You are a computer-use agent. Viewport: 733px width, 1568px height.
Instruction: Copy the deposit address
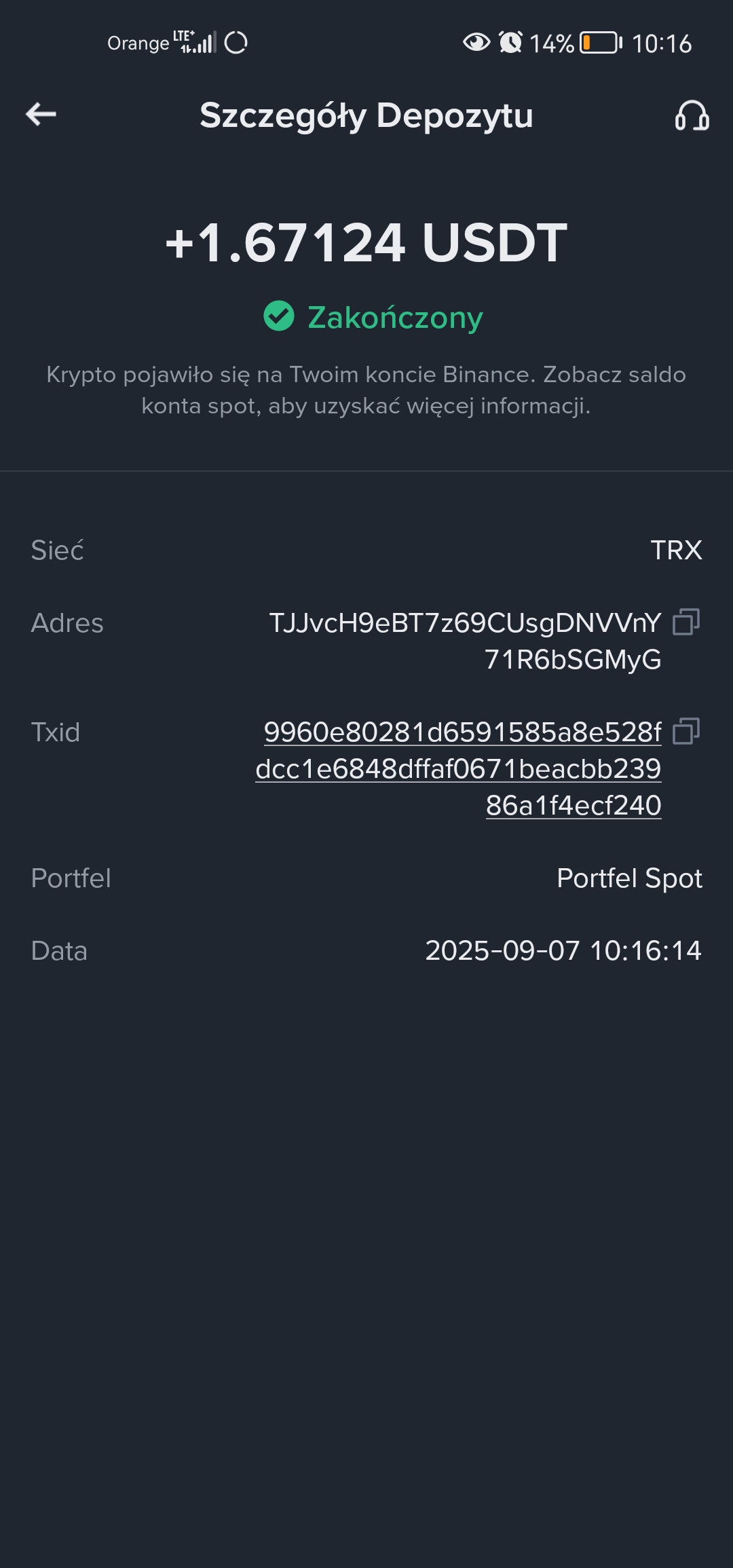(686, 622)
